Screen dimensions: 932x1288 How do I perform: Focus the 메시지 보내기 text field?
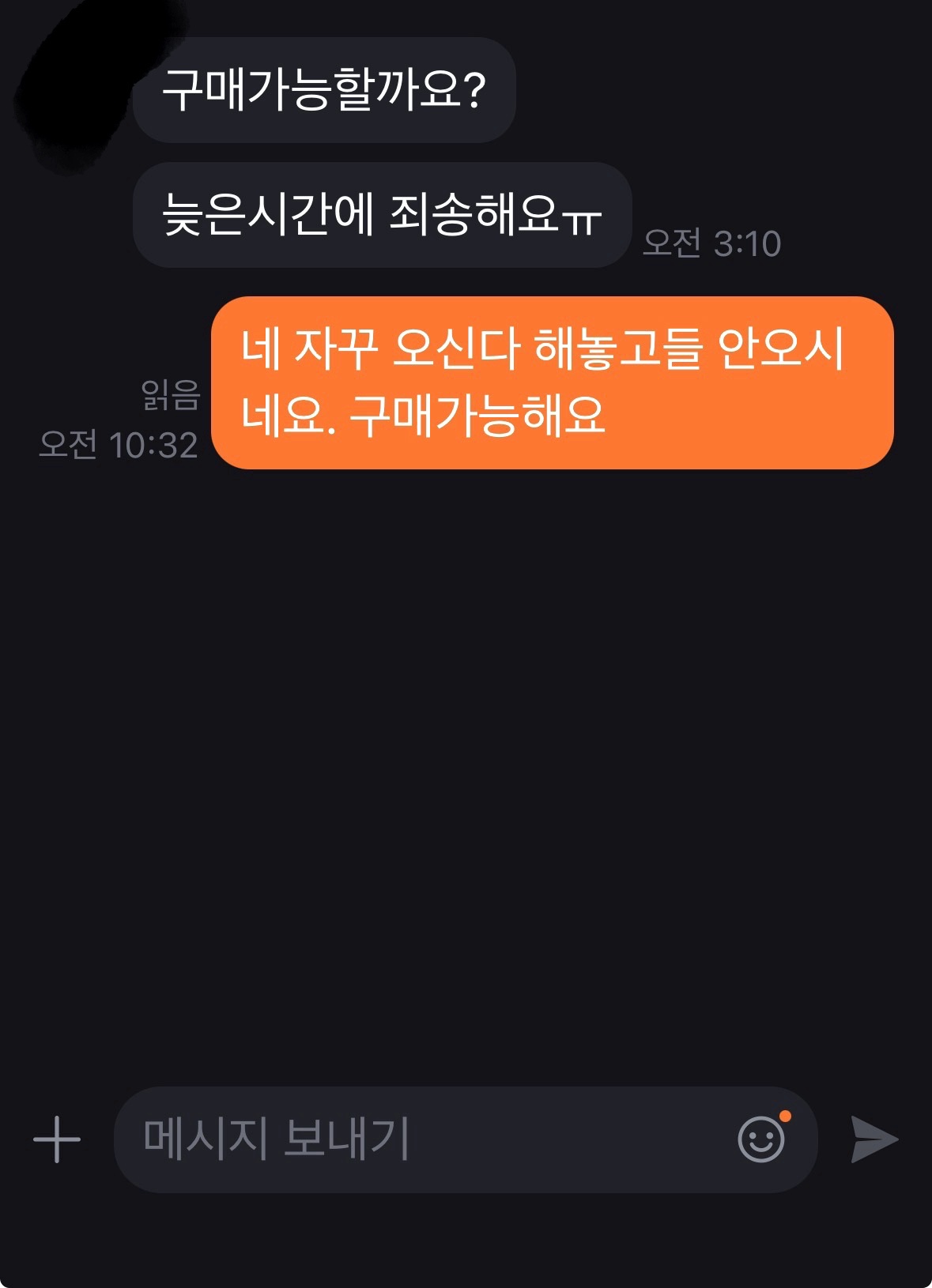(x=411, y=1139)
